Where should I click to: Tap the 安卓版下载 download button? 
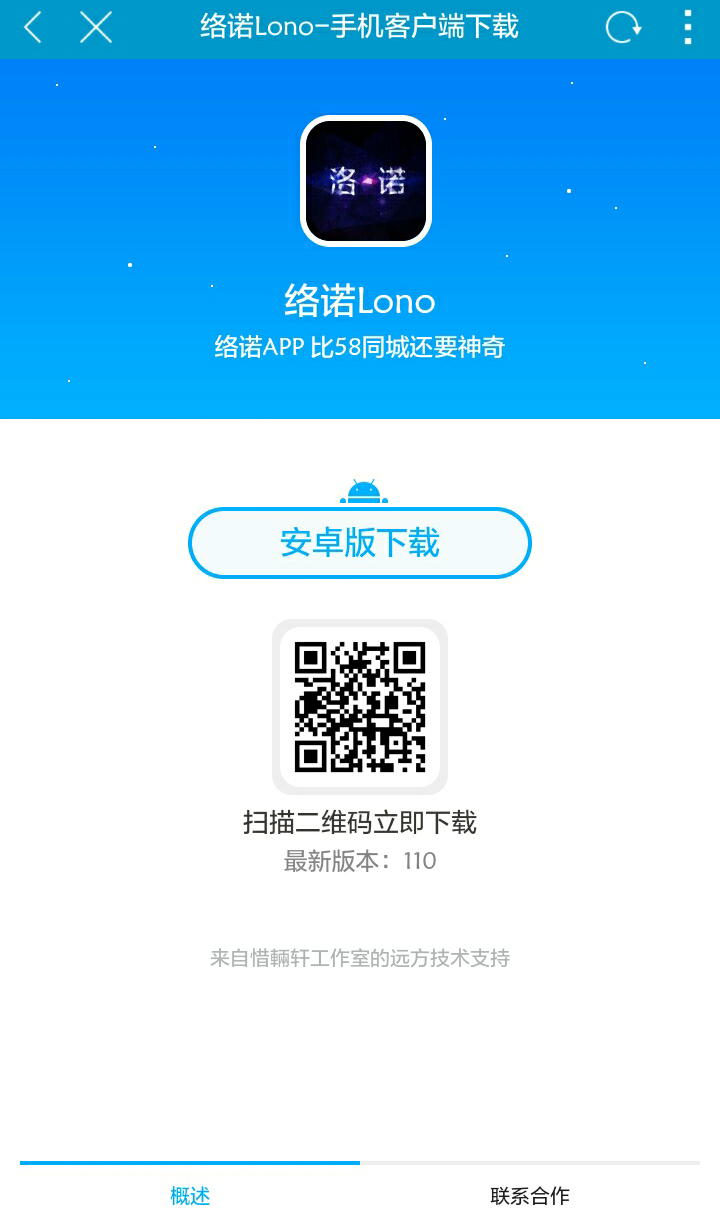click(360, 542)
